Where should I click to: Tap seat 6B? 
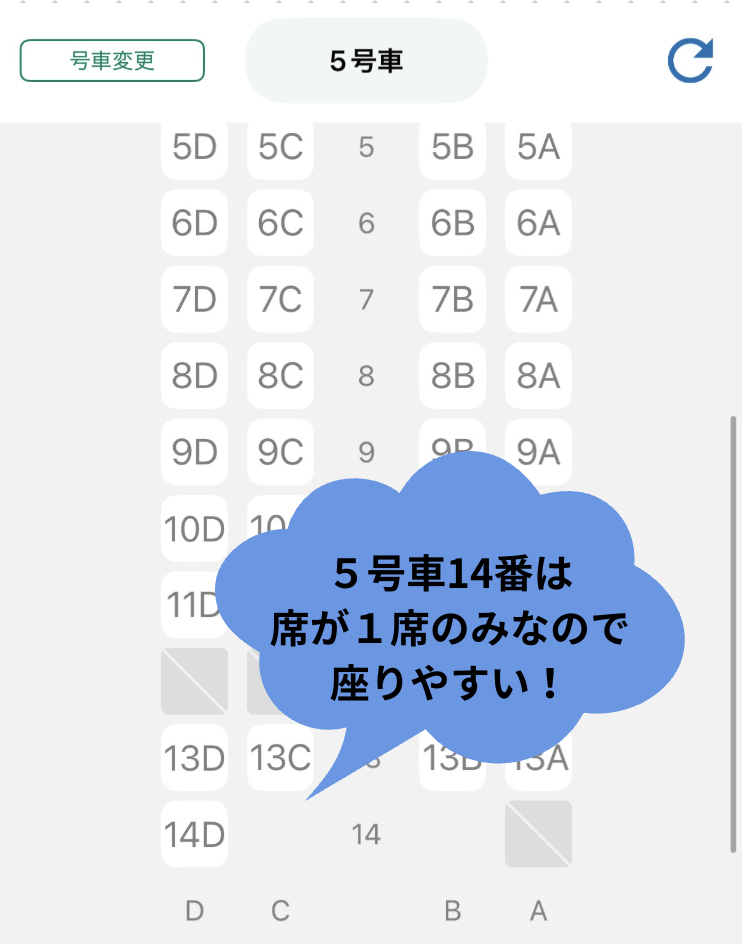[452, 223]
